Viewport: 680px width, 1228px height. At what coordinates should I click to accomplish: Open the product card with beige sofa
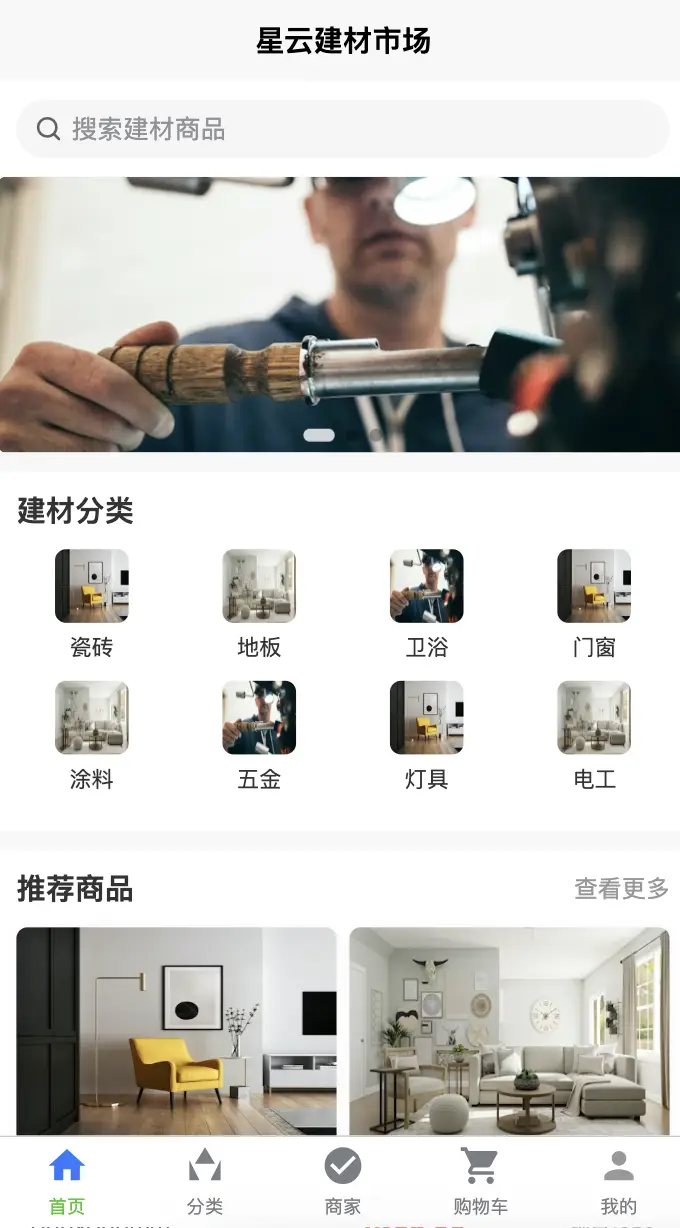(x=509, y=1030)
